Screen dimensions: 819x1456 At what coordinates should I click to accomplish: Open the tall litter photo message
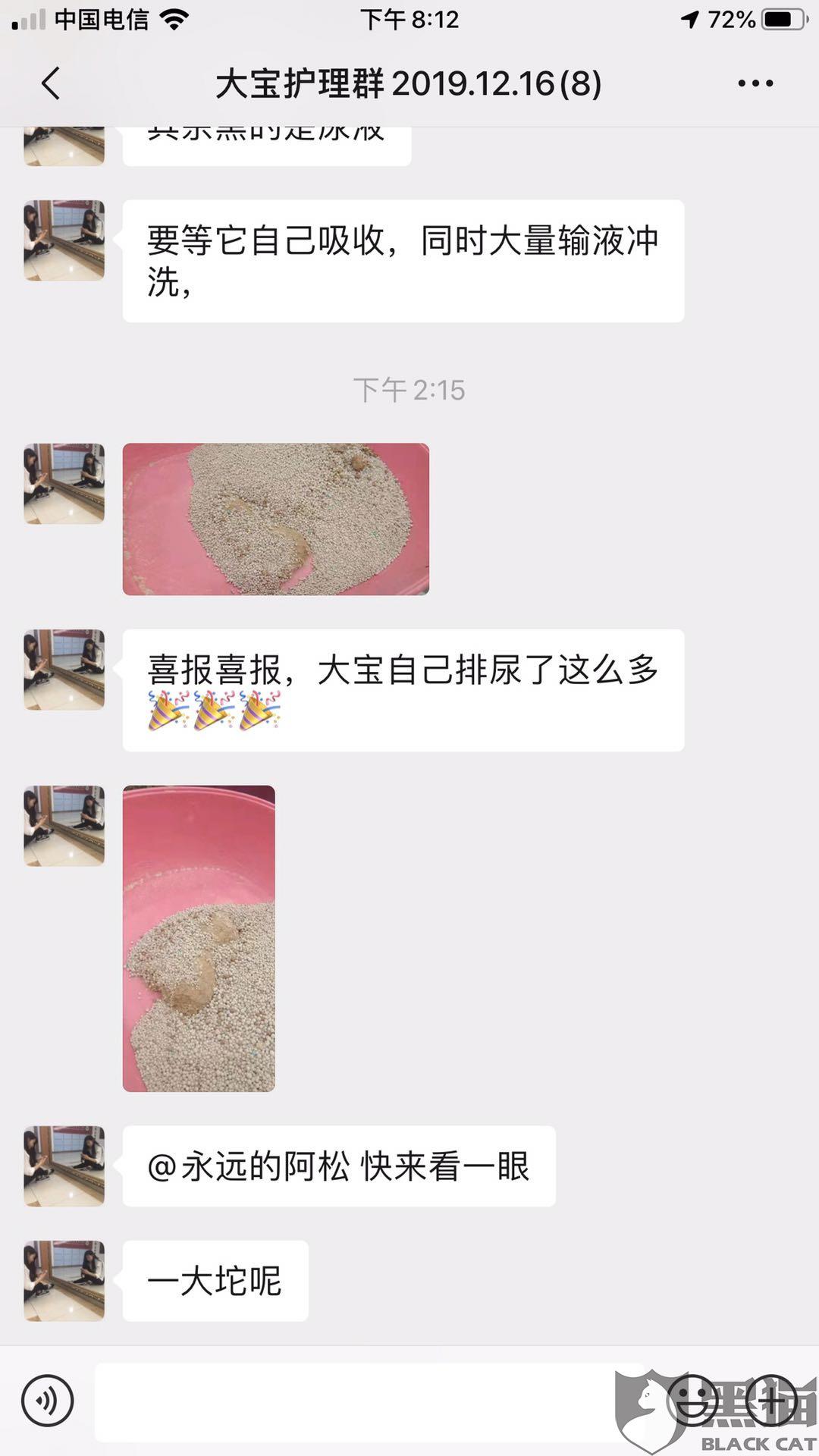199,939
